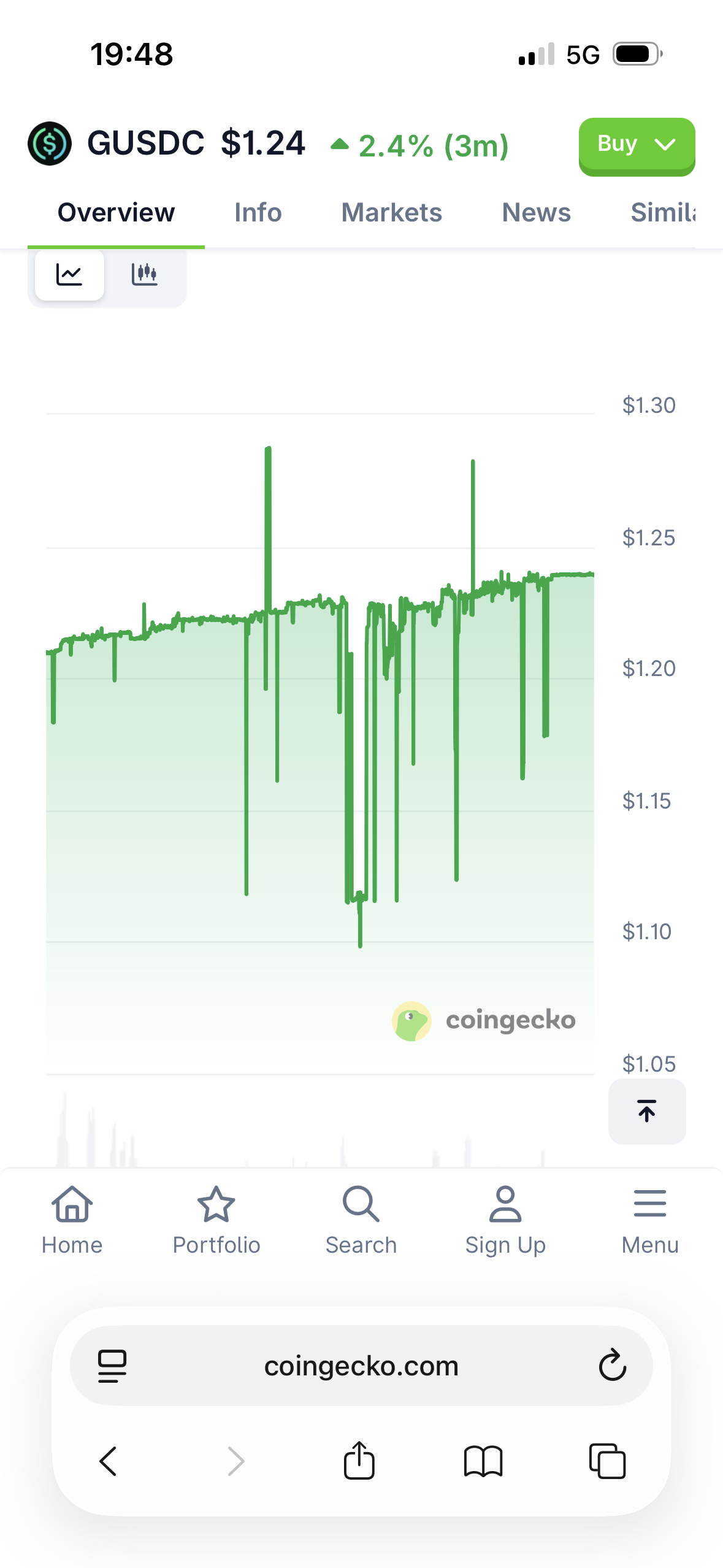Viewport: 723px width, 1568px height.
Task: Open the News tab
Action: 536,213
